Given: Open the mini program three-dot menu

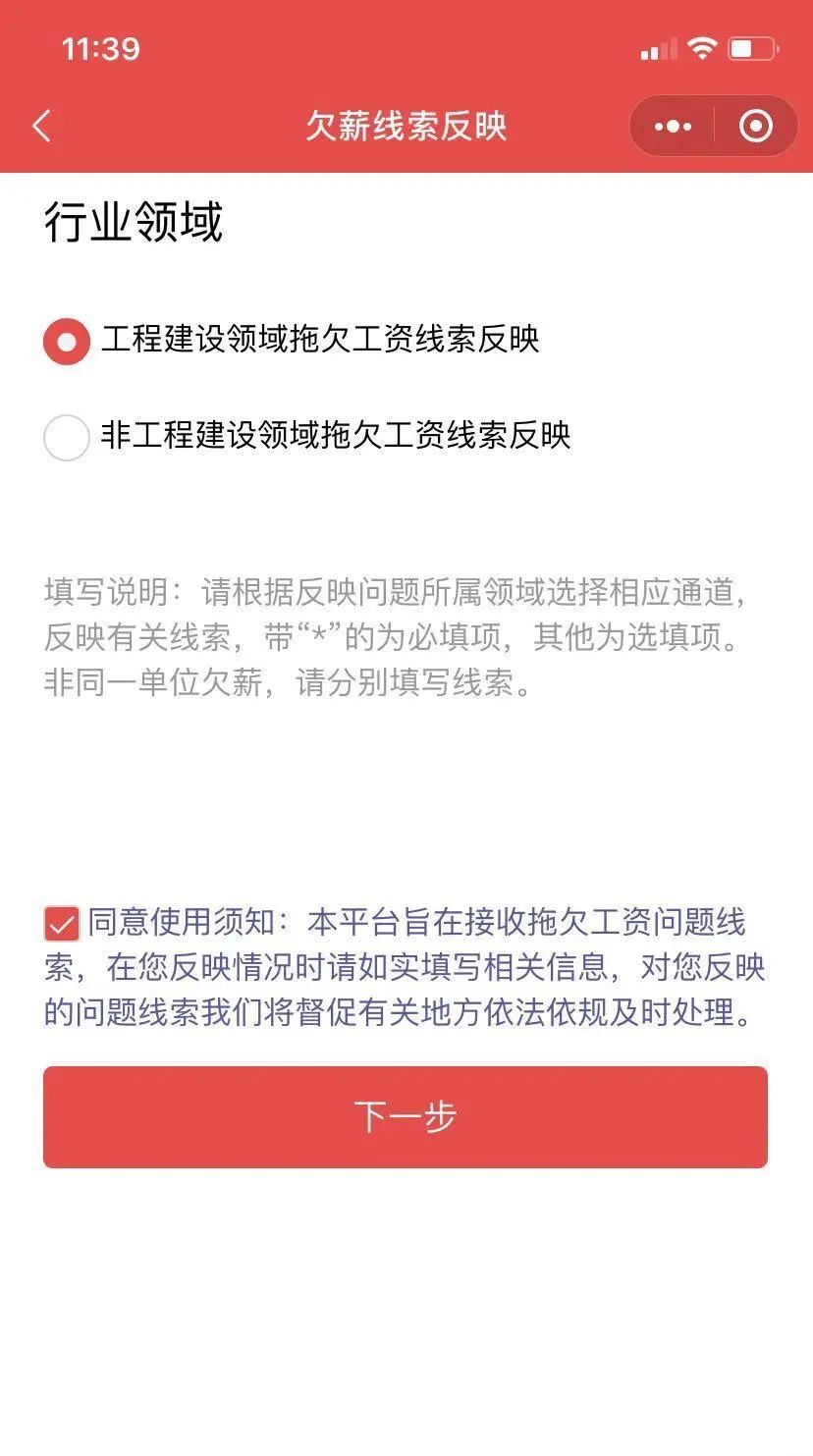Looking at the screenshot, I should coord(673,127).
